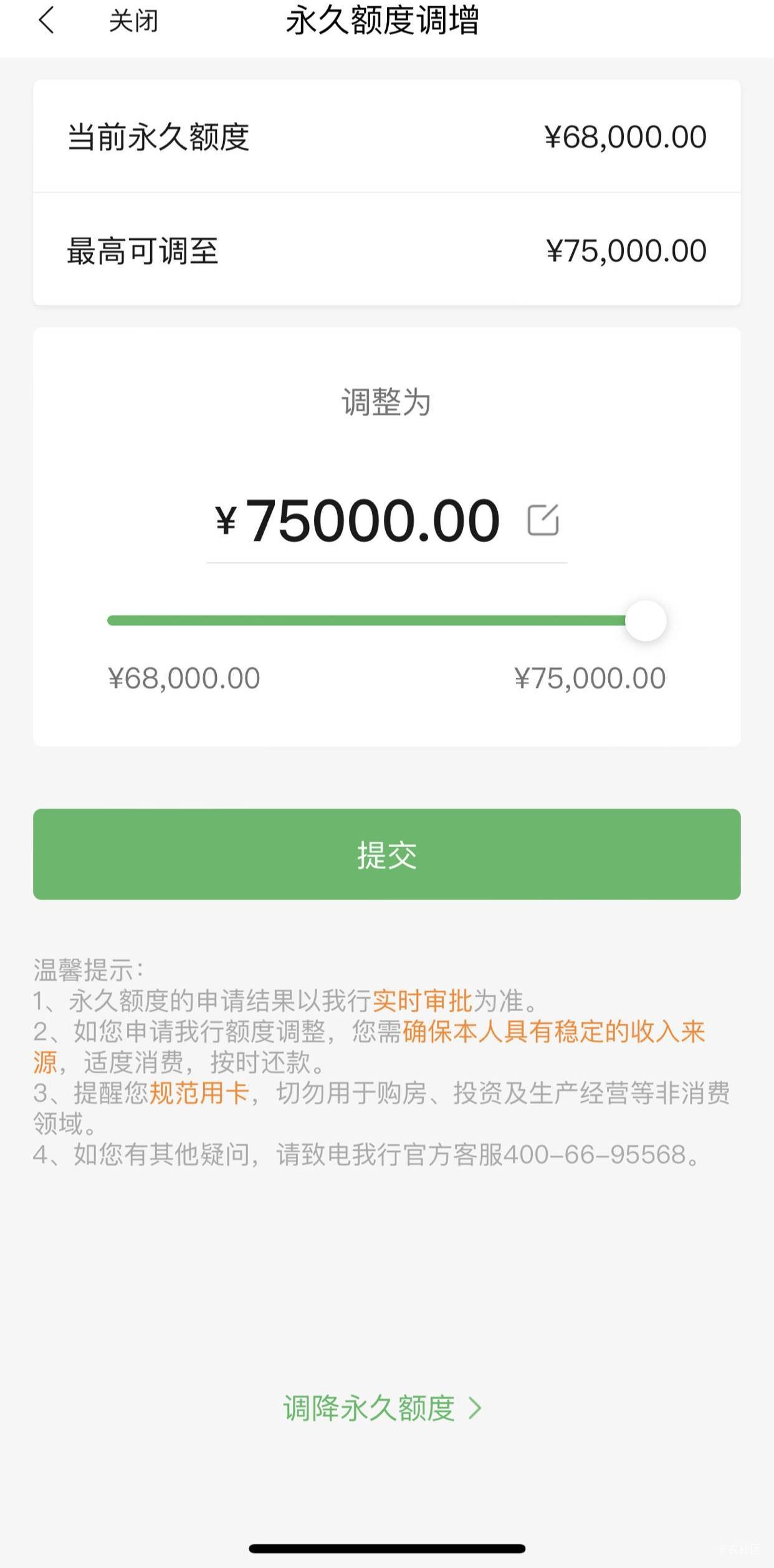Tap the edit icon beside 75000.00

[x=543, y=520]
